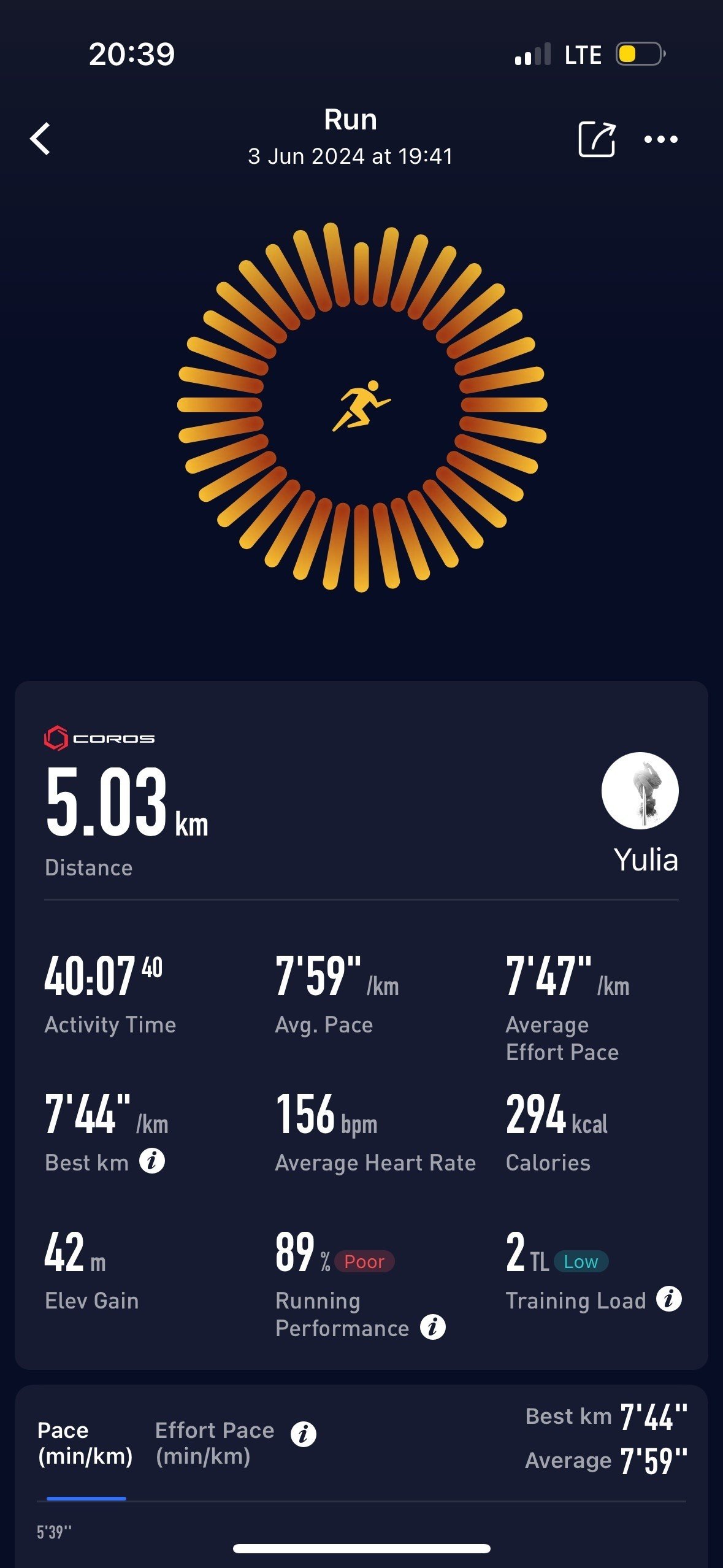Select the Pace (min/km) tab
The image size is (723, 1568).
(85, 1443)
